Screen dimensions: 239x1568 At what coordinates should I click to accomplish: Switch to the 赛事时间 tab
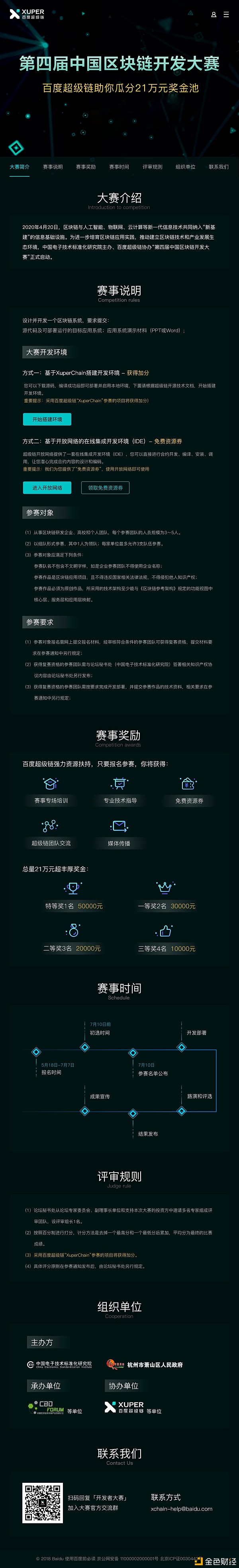119,167
